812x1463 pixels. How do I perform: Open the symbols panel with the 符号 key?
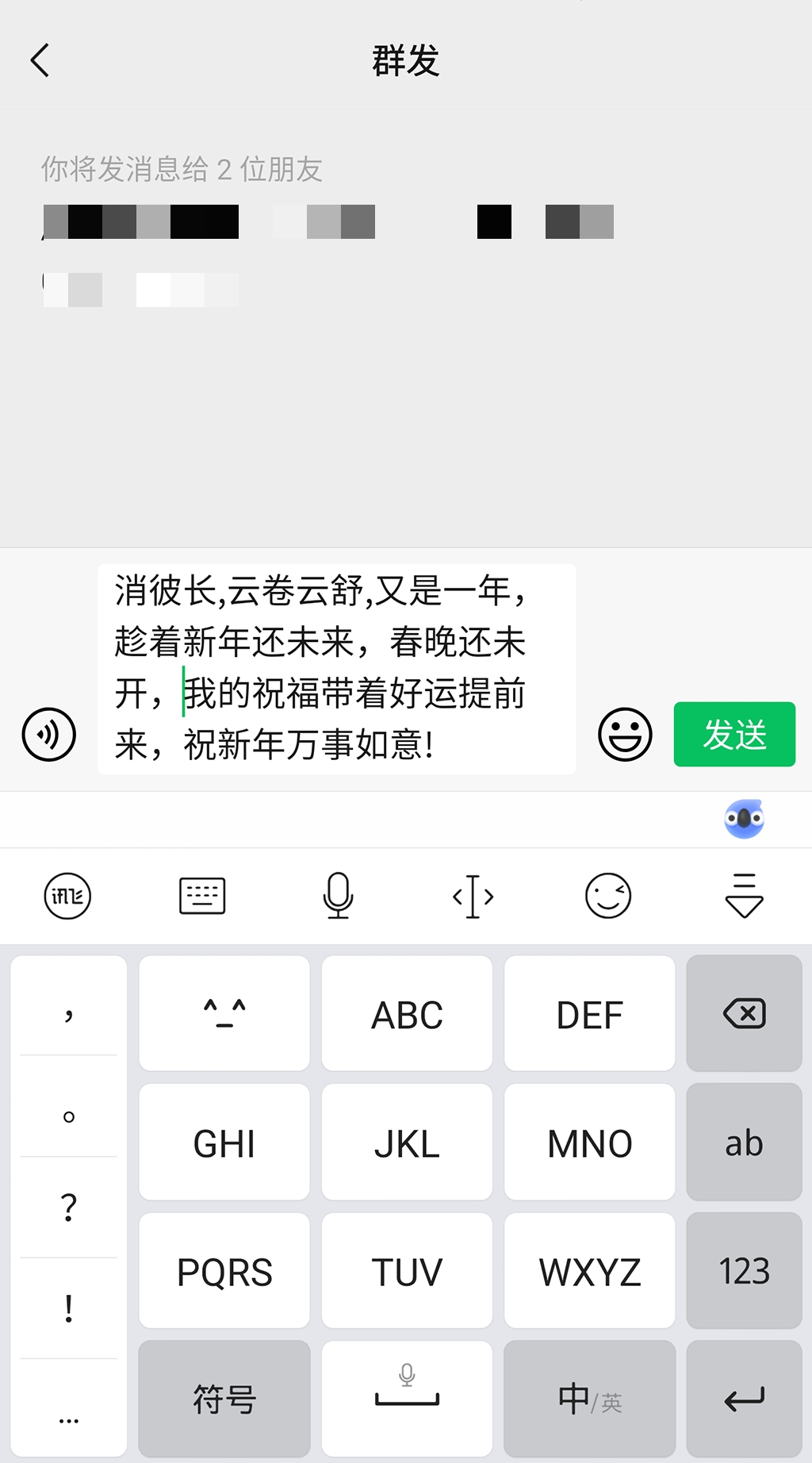click(x=224, y=1399)
